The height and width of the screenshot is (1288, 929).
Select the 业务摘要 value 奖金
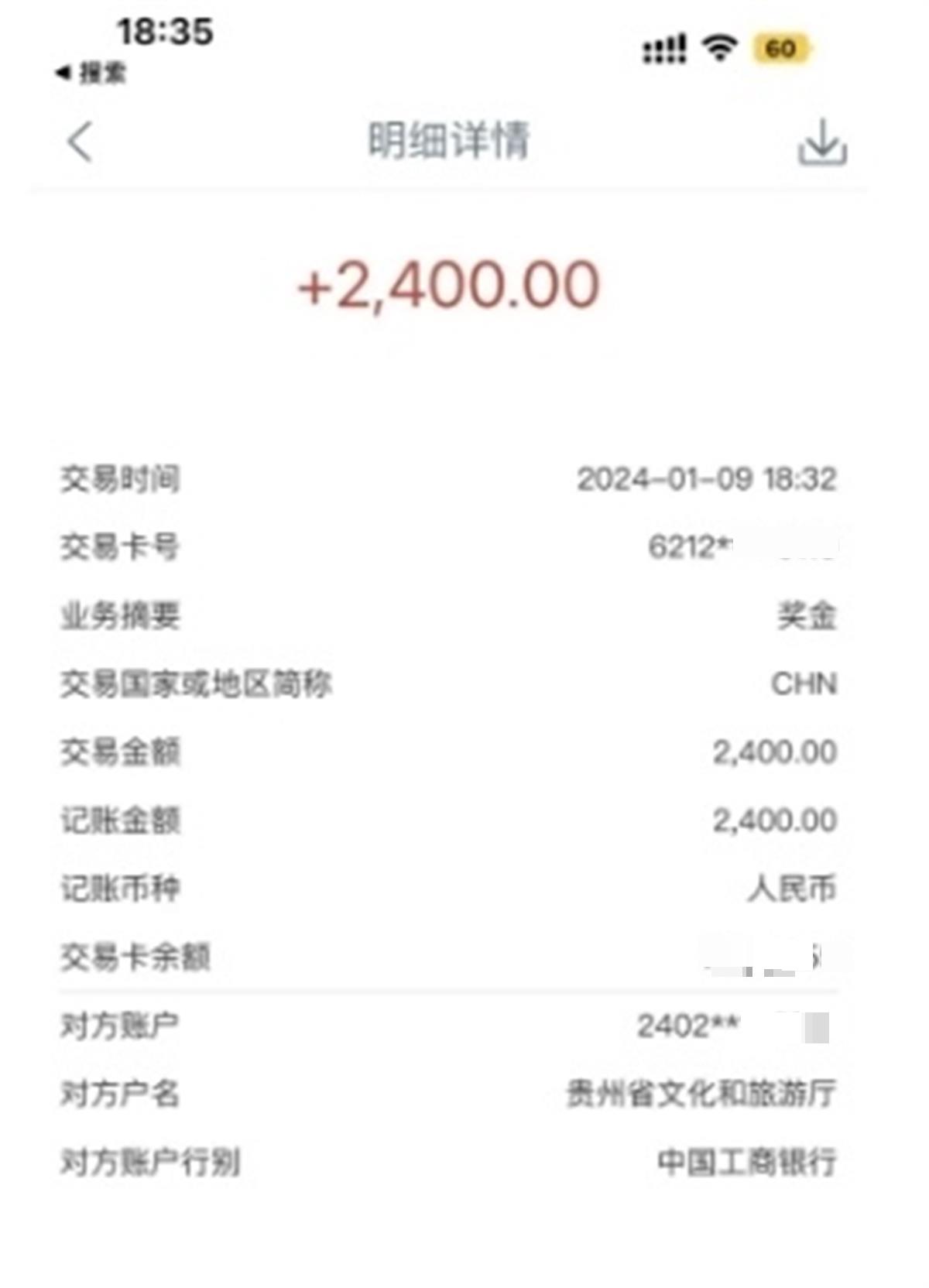(x=805, y=614)
